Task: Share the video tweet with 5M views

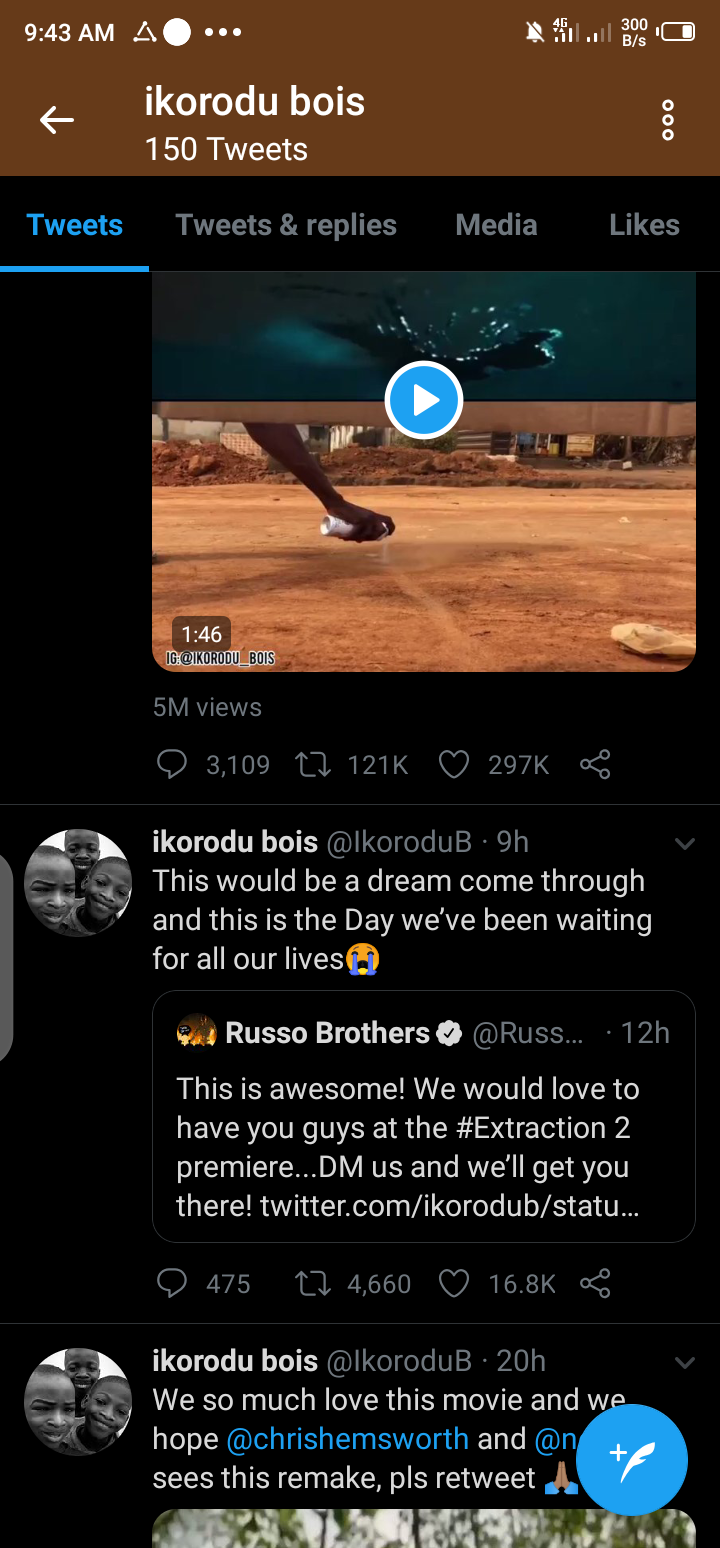Action: (x=595, y=765)
